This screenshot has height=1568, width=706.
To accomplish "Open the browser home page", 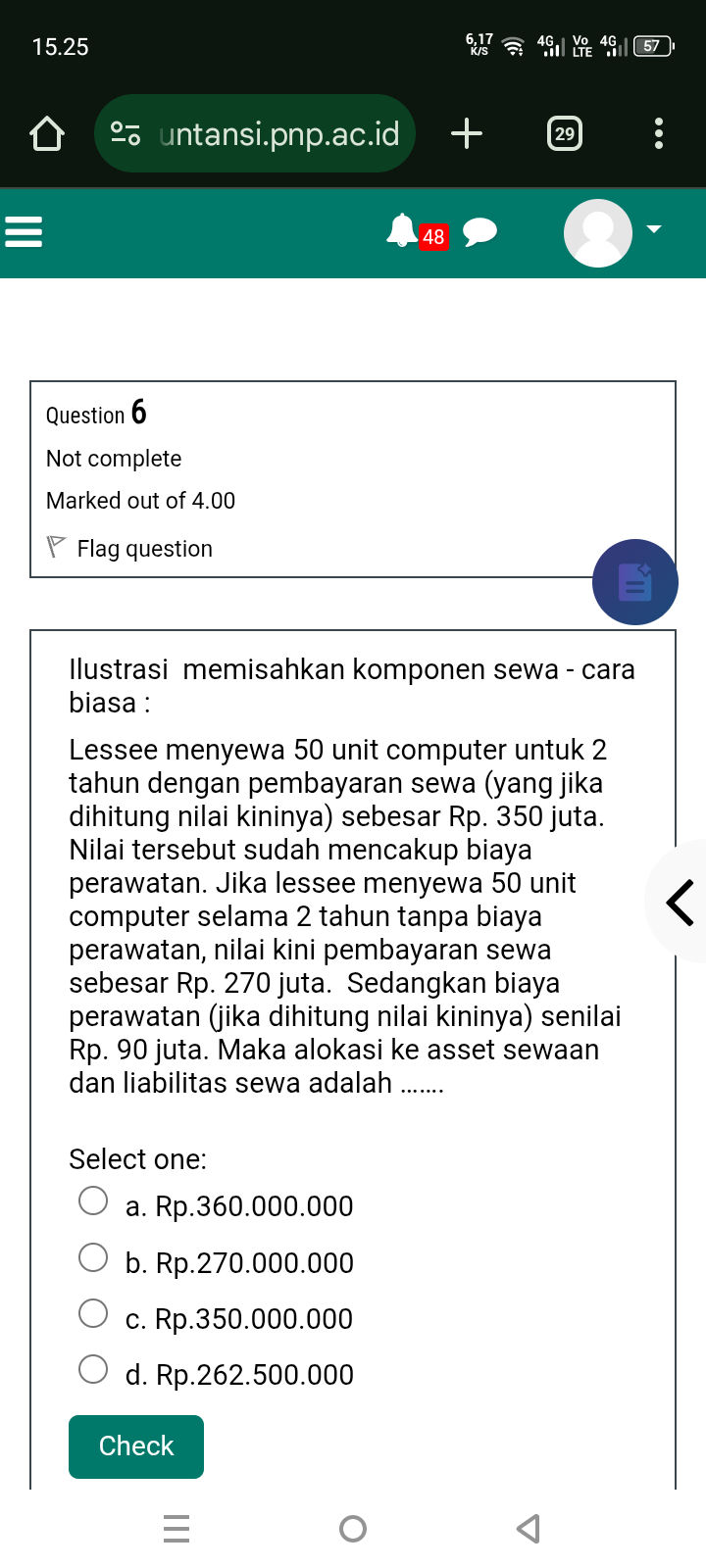I will tap(46, 133).
